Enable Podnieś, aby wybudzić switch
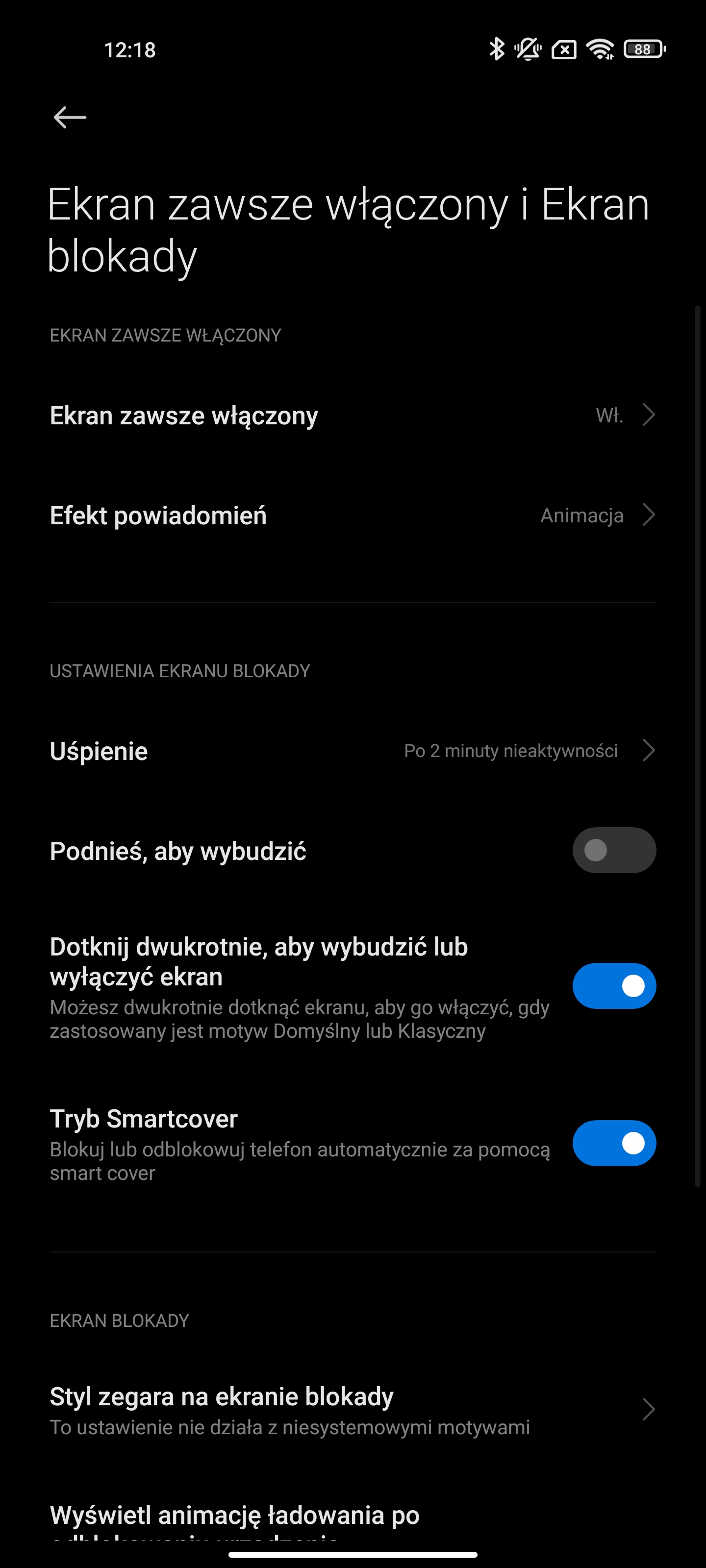Screen dimensions: 706x1568 coord(613,850)
